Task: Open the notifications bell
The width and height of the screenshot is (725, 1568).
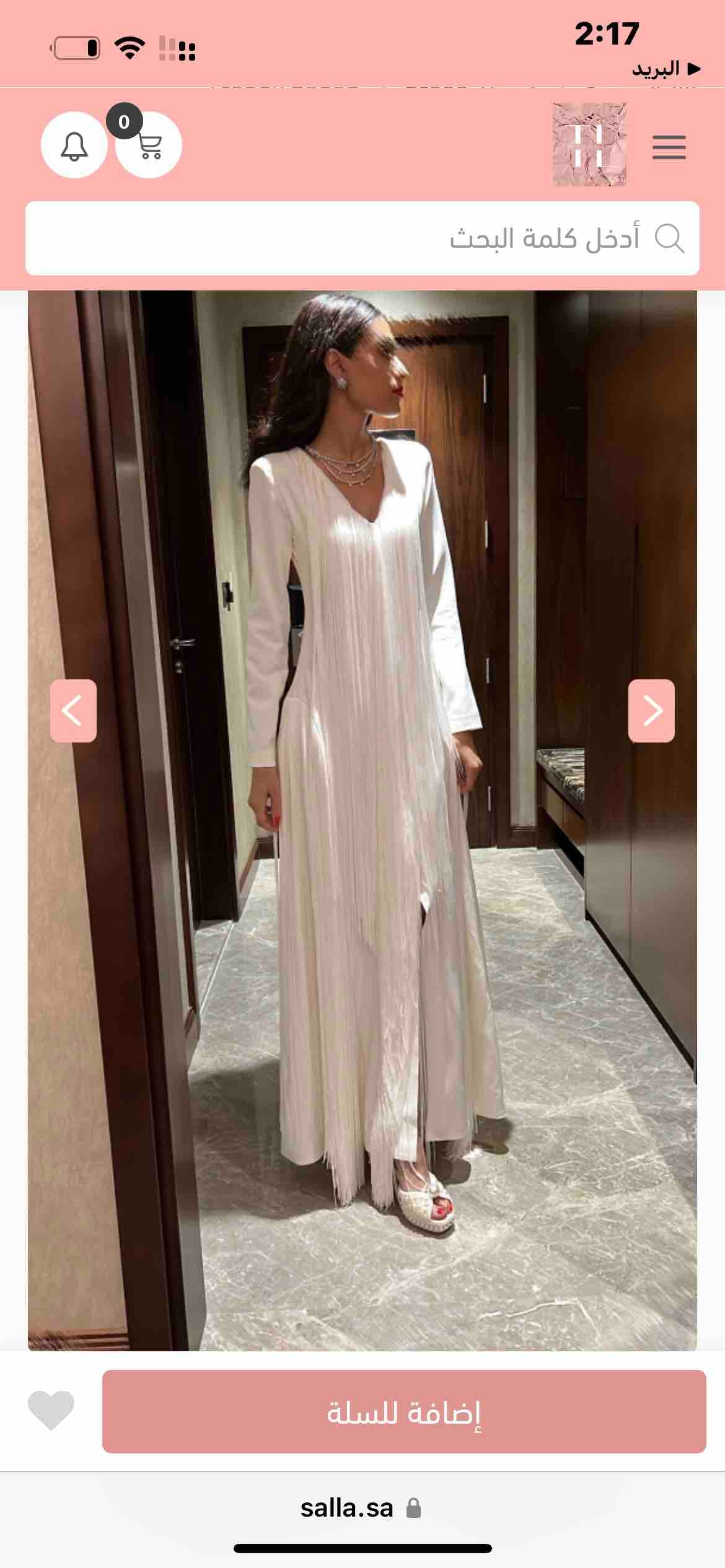Action: 74,146
